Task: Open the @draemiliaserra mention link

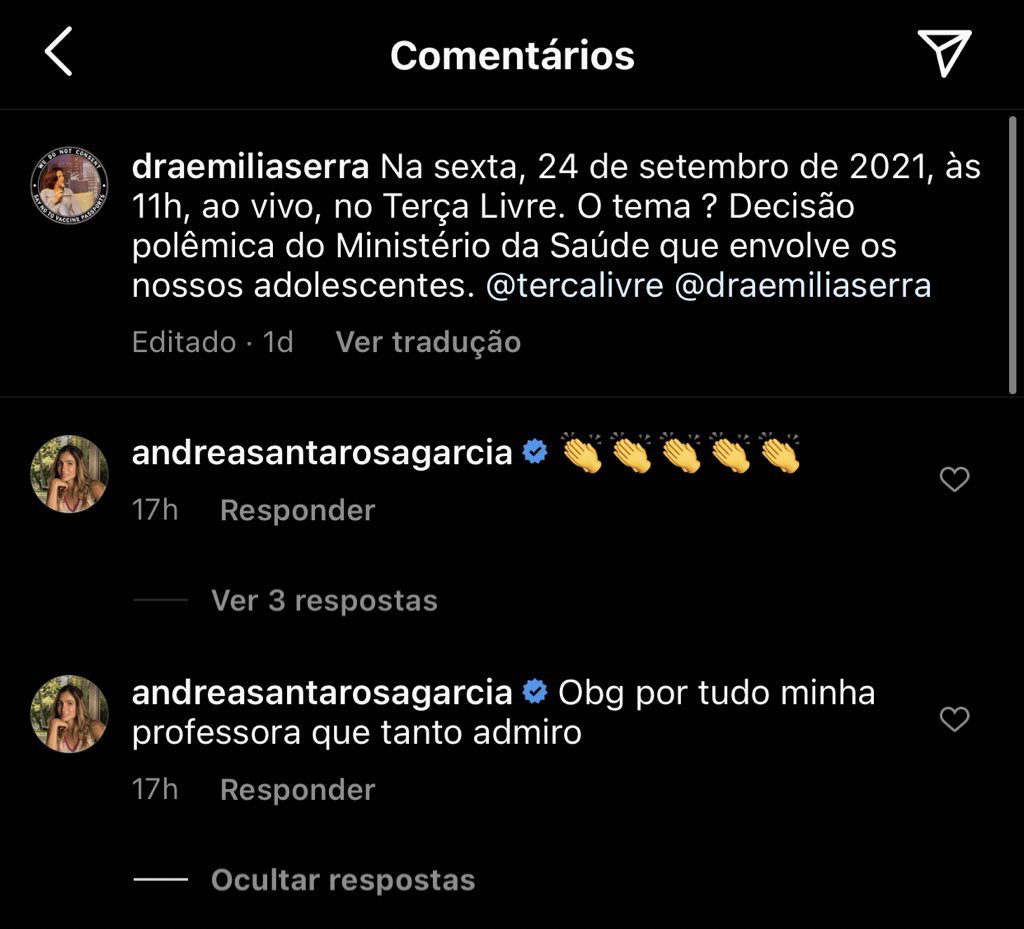Action: 803,286
